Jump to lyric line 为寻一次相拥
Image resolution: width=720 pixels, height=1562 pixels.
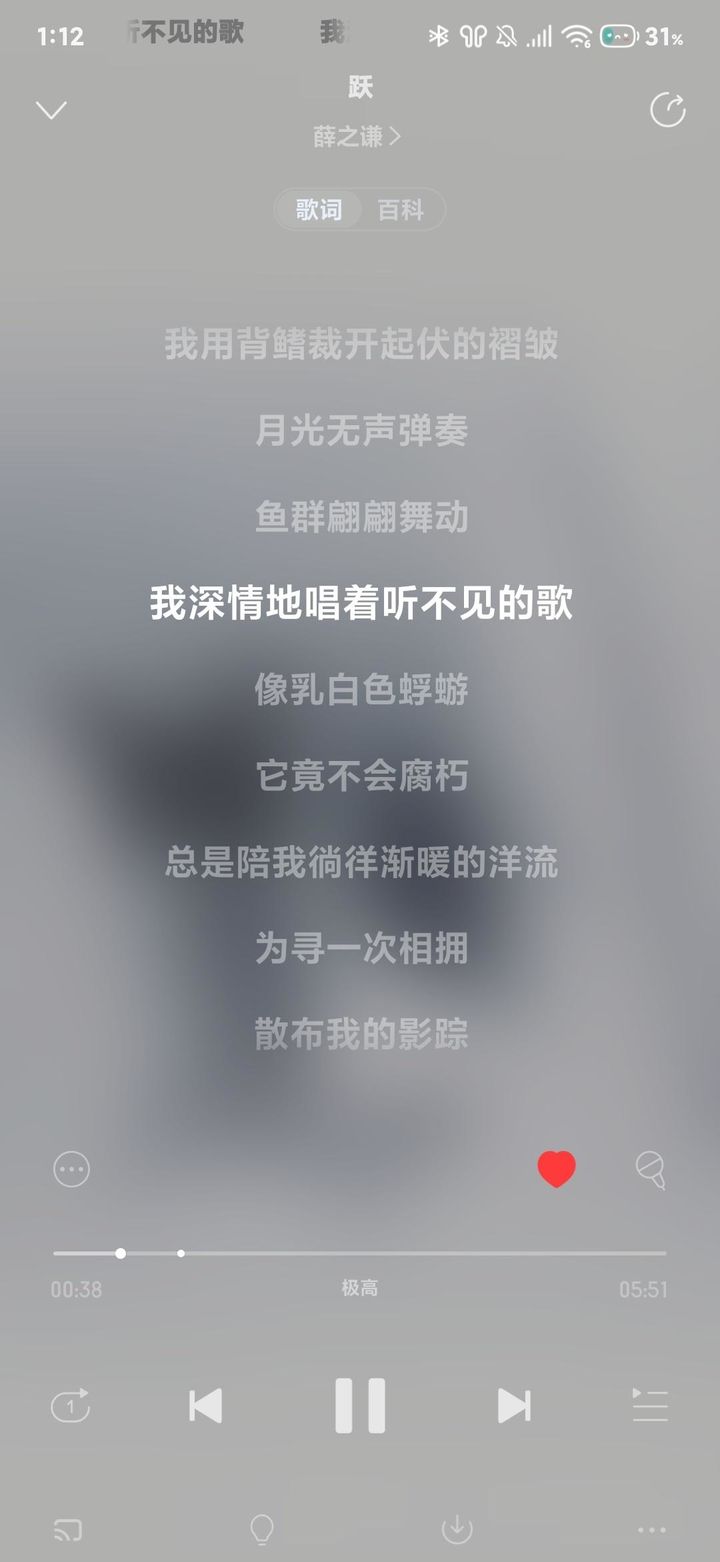[x=361, y=948]
